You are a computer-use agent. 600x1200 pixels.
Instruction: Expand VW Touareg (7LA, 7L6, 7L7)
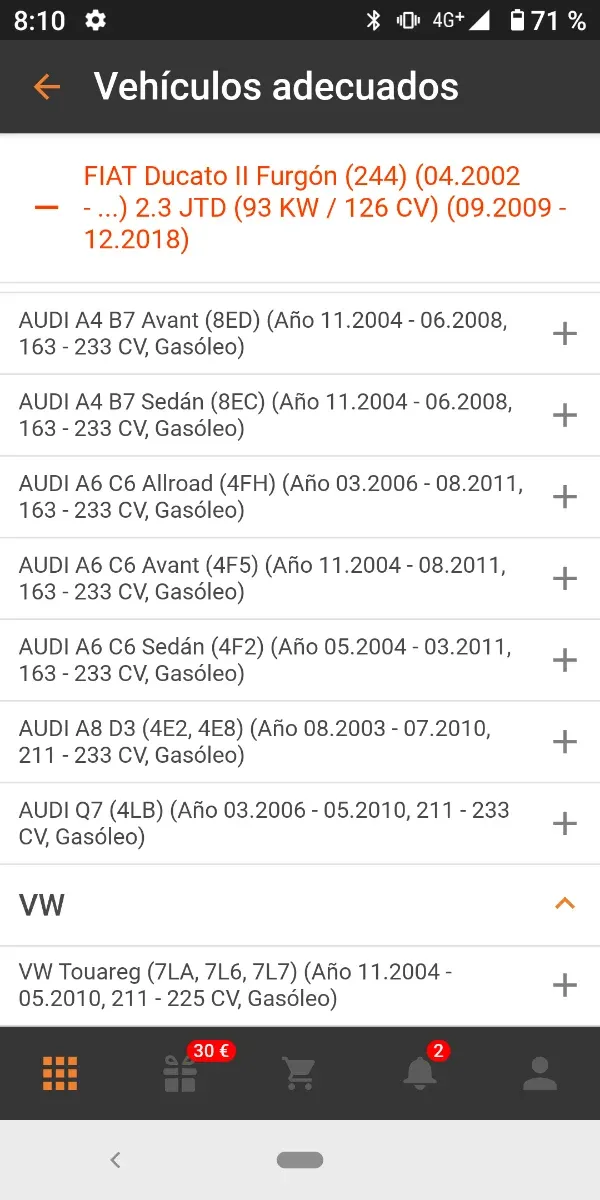pyautogui.click(x=565, y=985)
